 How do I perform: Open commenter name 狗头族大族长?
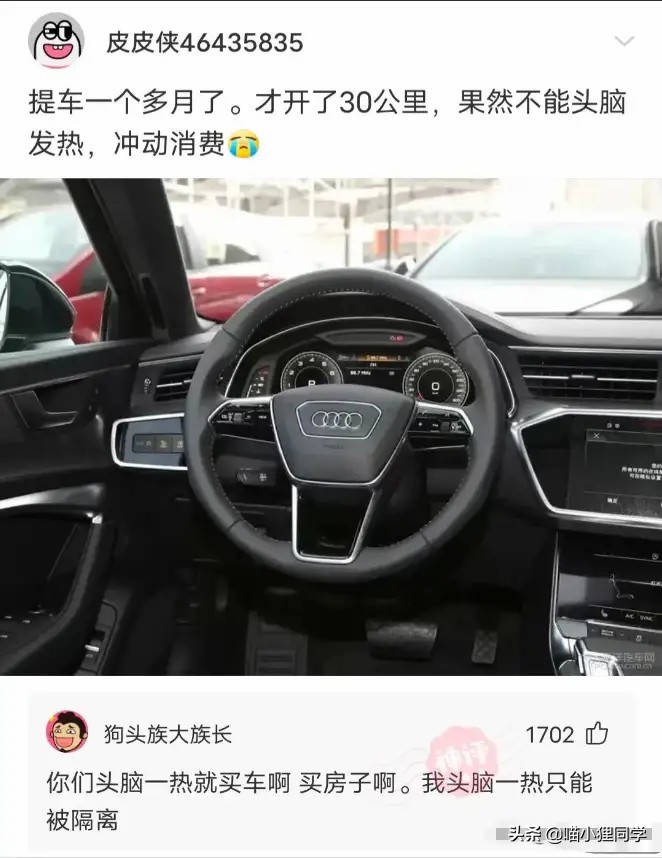click(168, 735)
